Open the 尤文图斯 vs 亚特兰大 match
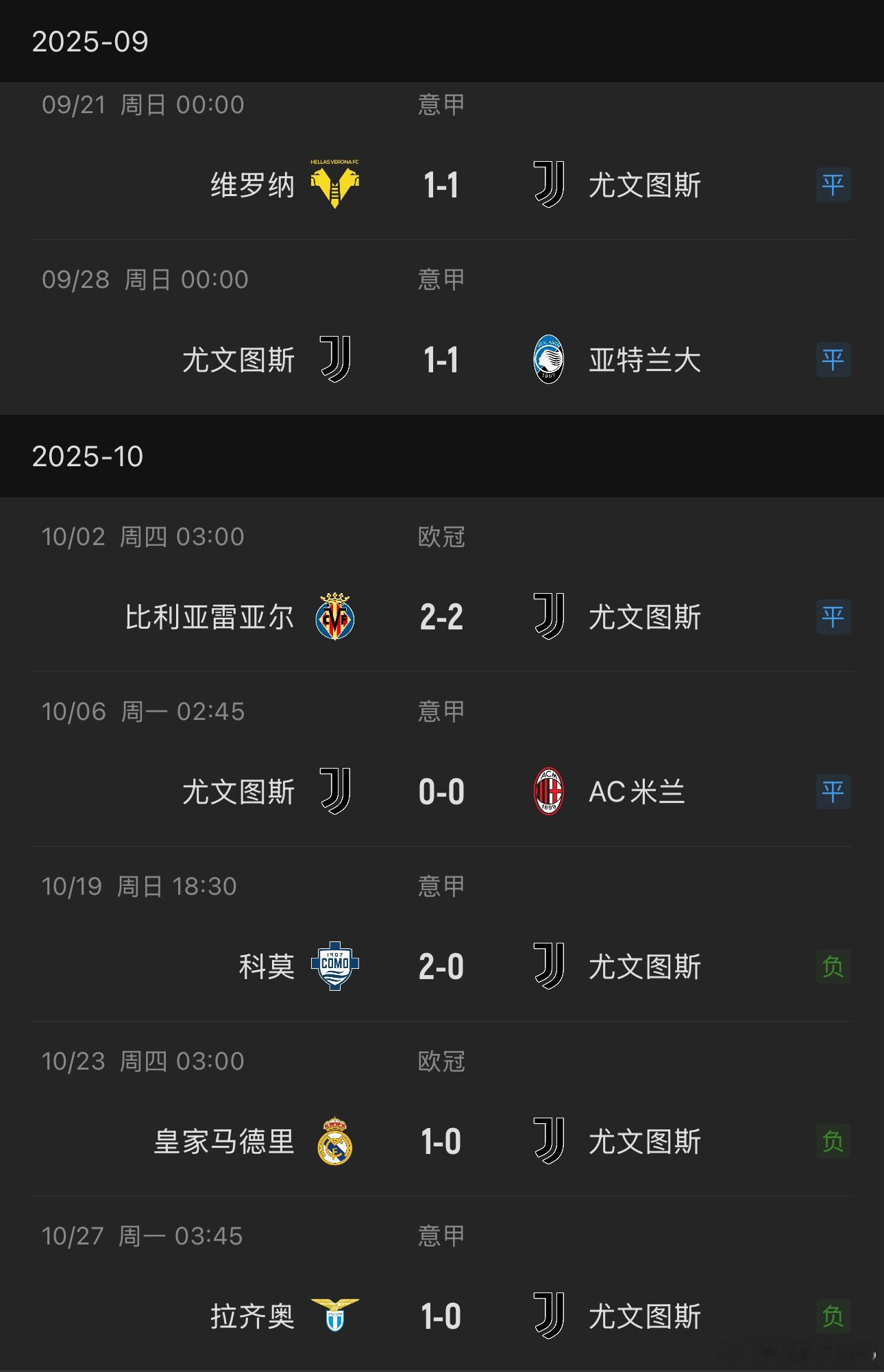The height and width of the screenshot is (1372, 884). tap(442, 327)
